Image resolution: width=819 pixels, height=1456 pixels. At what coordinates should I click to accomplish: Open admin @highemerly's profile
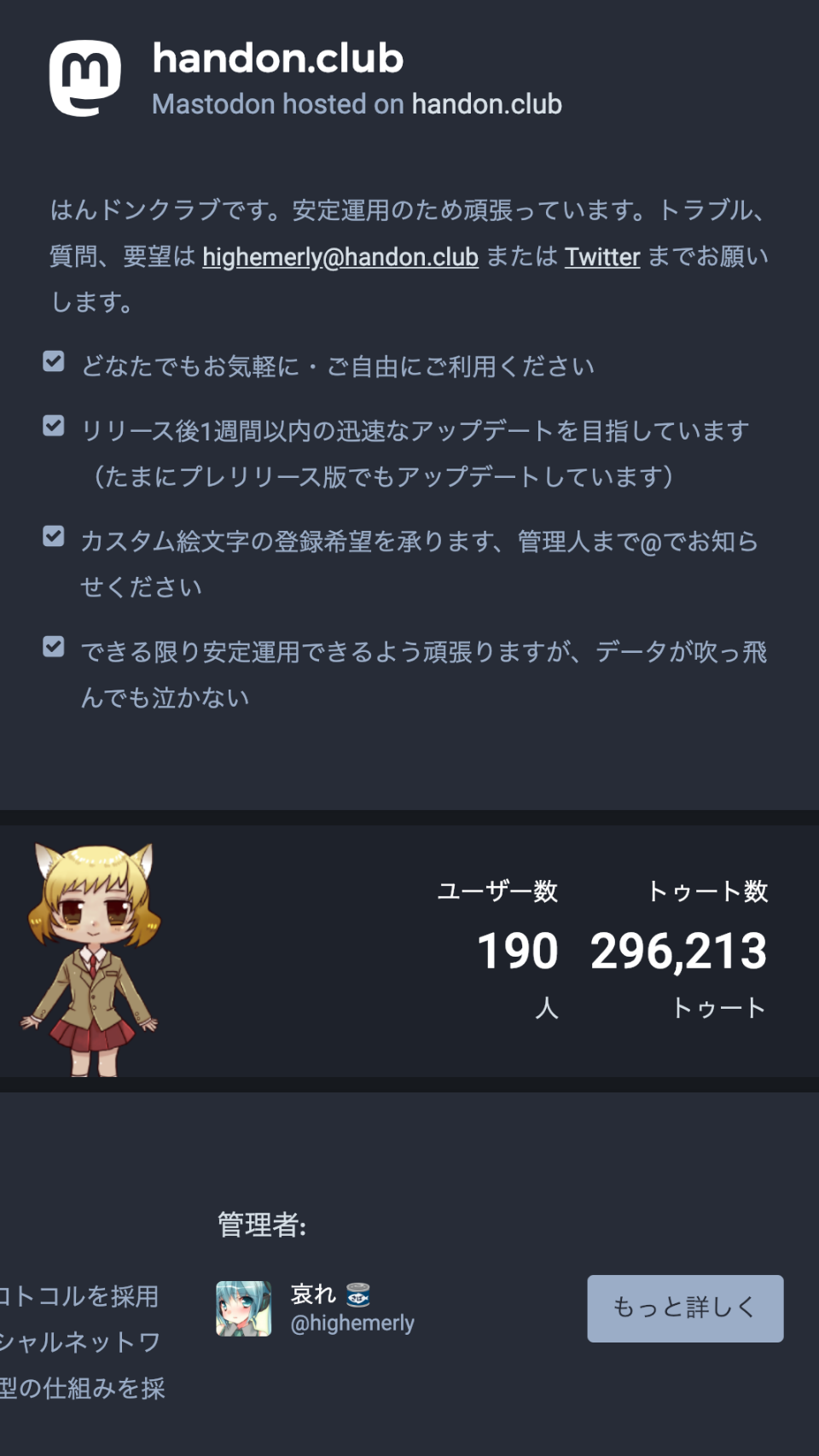point(351,1322)
